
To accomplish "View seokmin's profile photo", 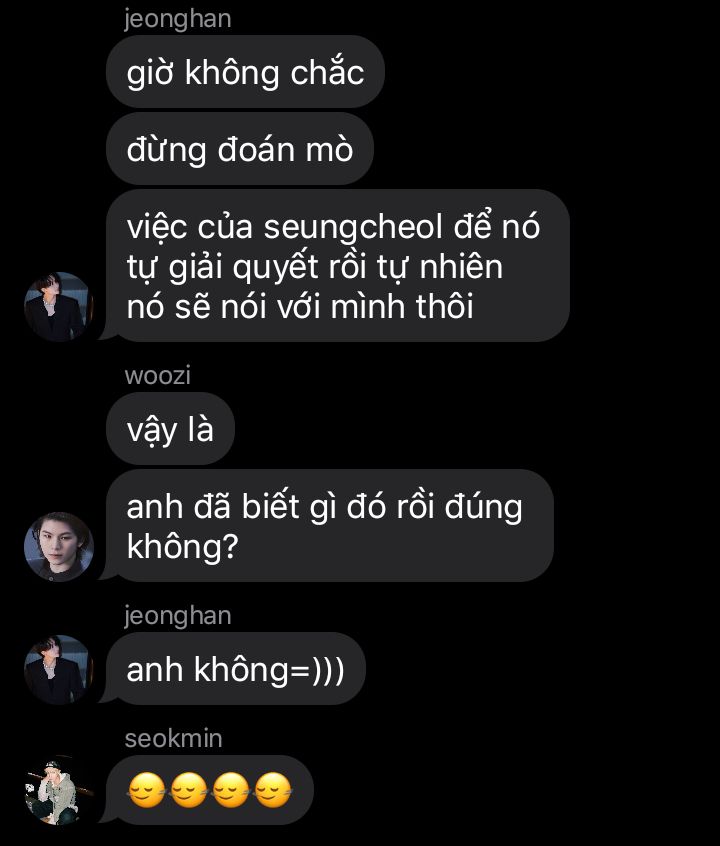I will tap(58, 790).
